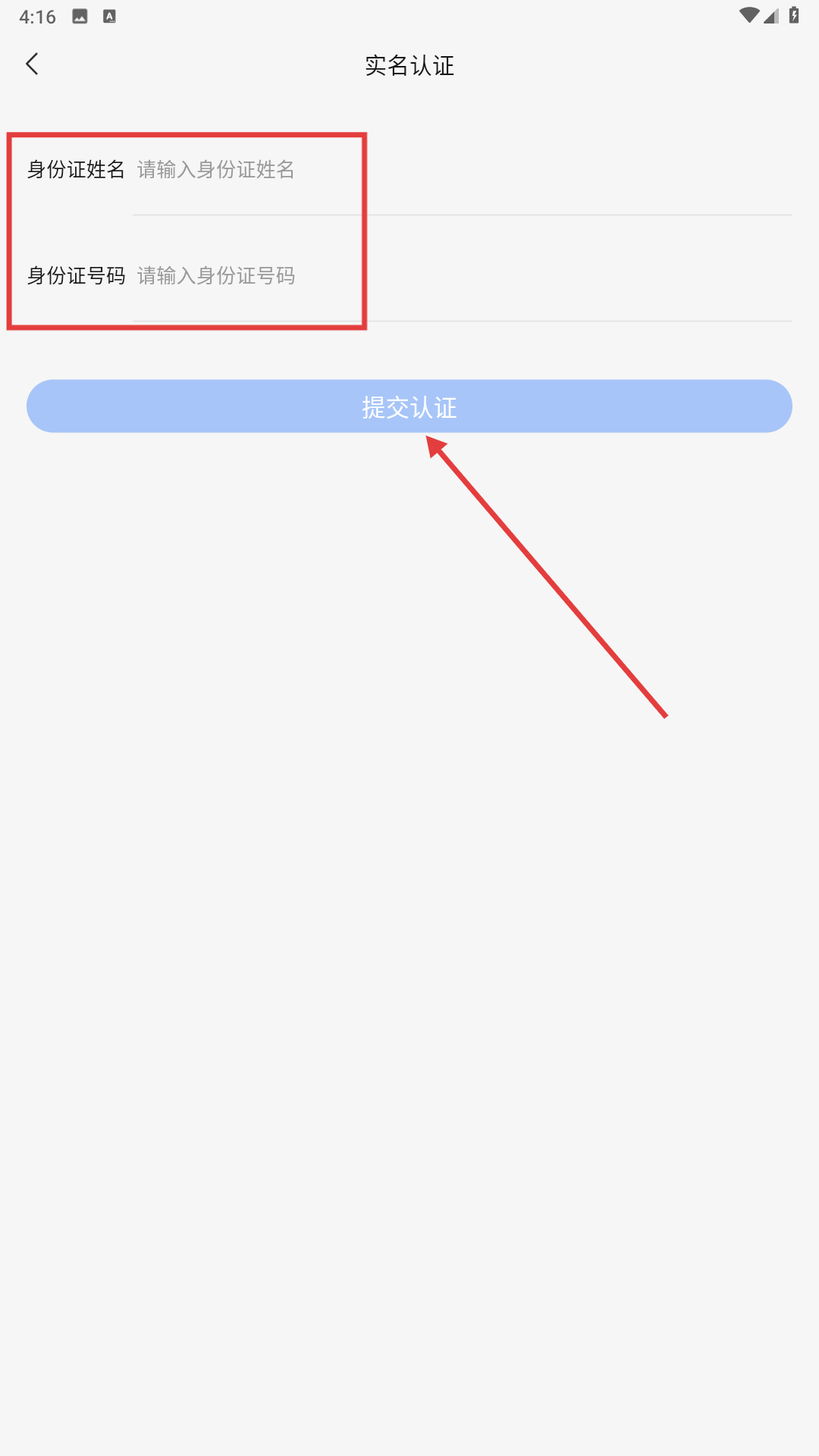Focus the 身份证号码 input field

(455, 276)
